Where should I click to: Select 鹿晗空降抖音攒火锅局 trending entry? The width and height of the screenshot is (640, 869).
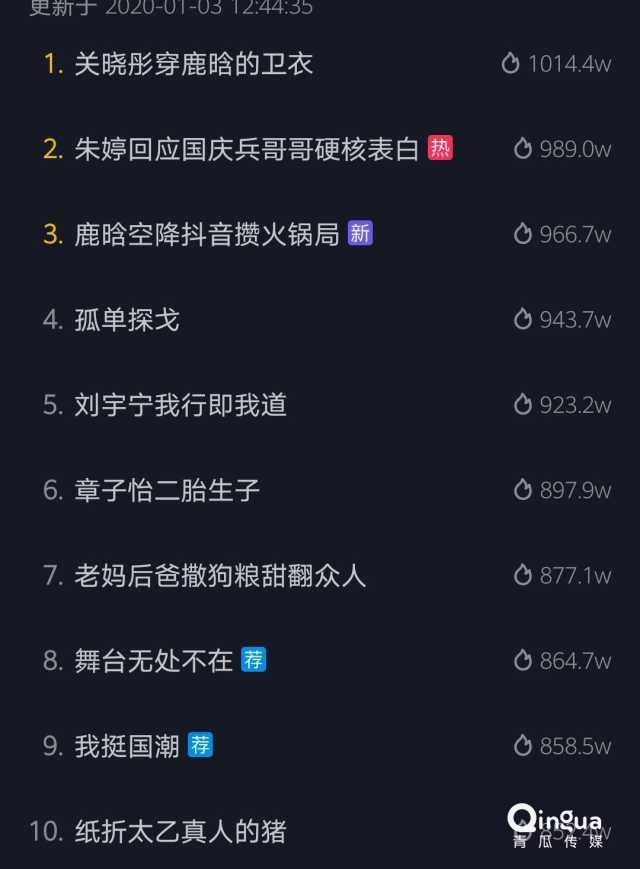(206, 234)
